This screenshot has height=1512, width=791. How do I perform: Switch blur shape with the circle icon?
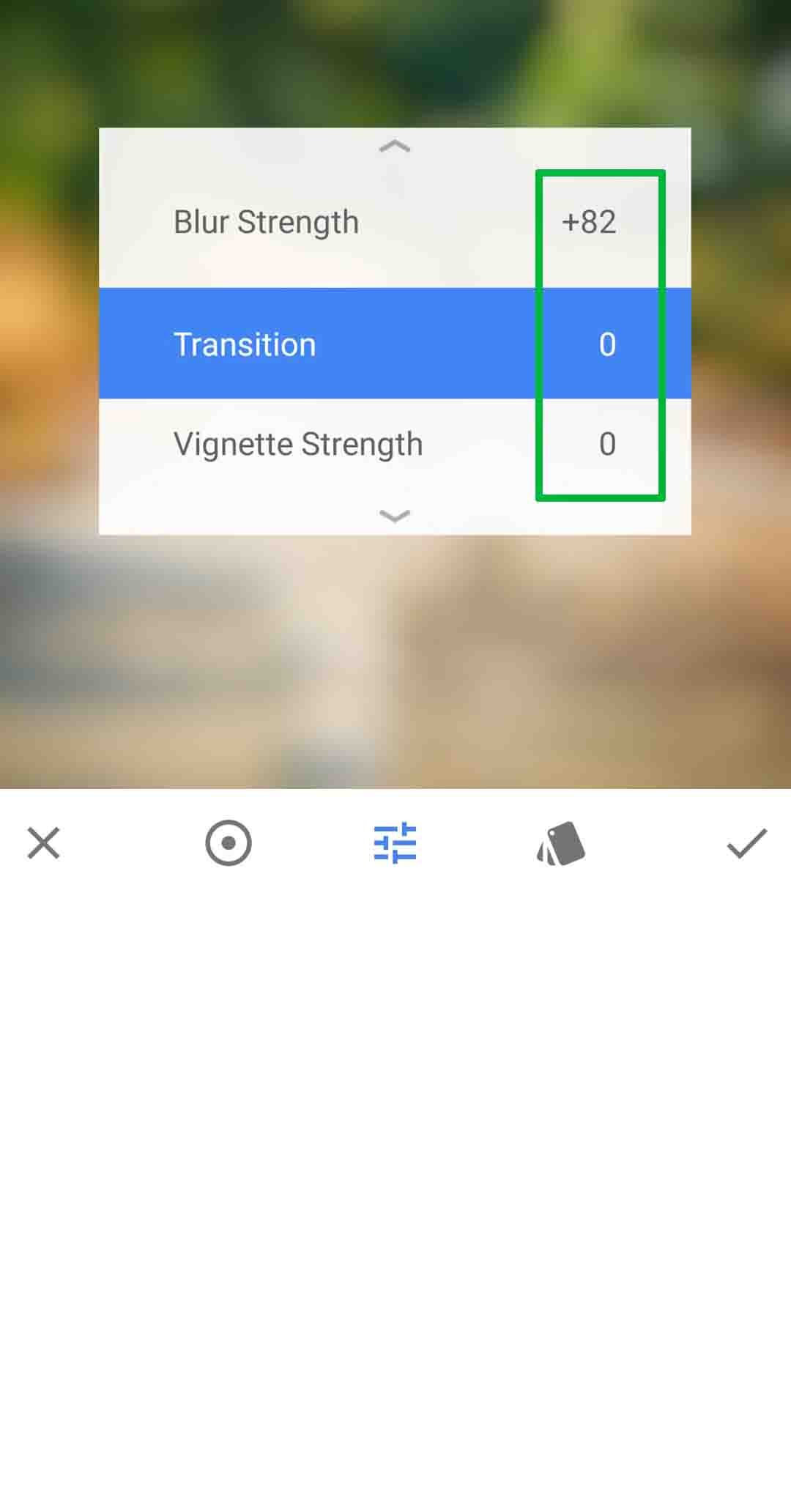pyautogui.click(x=229, y=842)
